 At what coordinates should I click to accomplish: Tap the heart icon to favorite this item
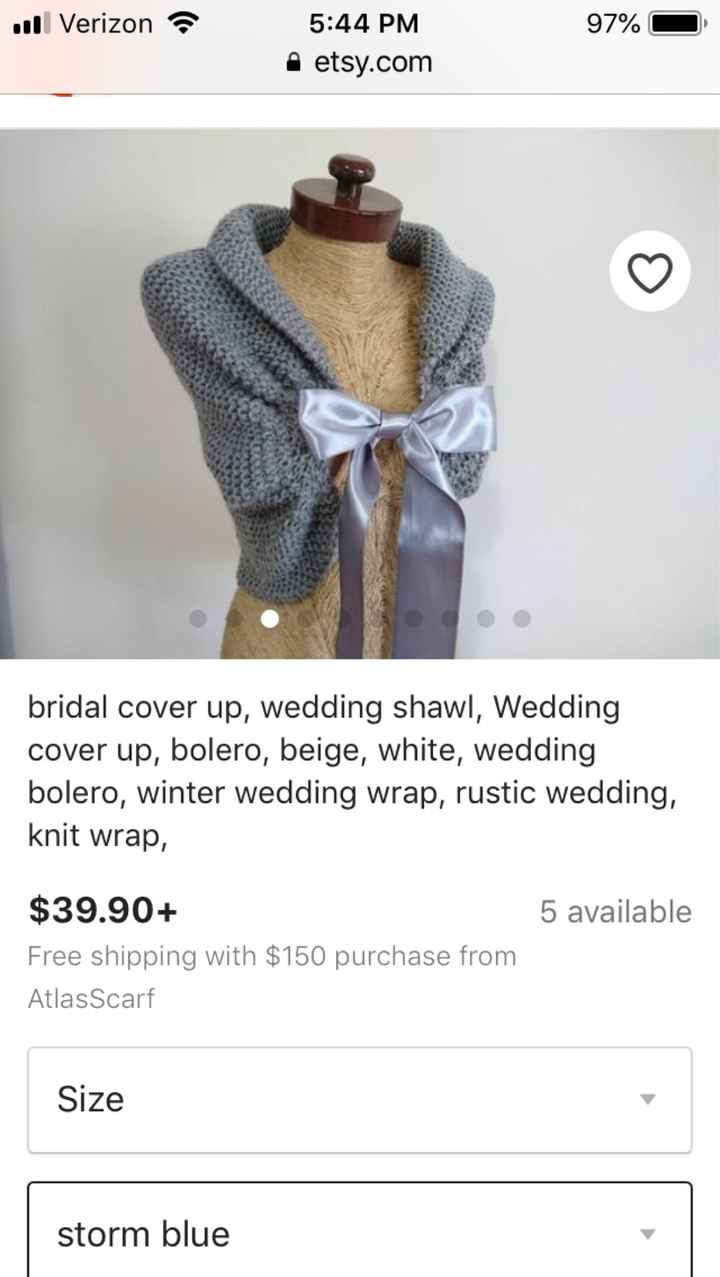click(649, 272)
